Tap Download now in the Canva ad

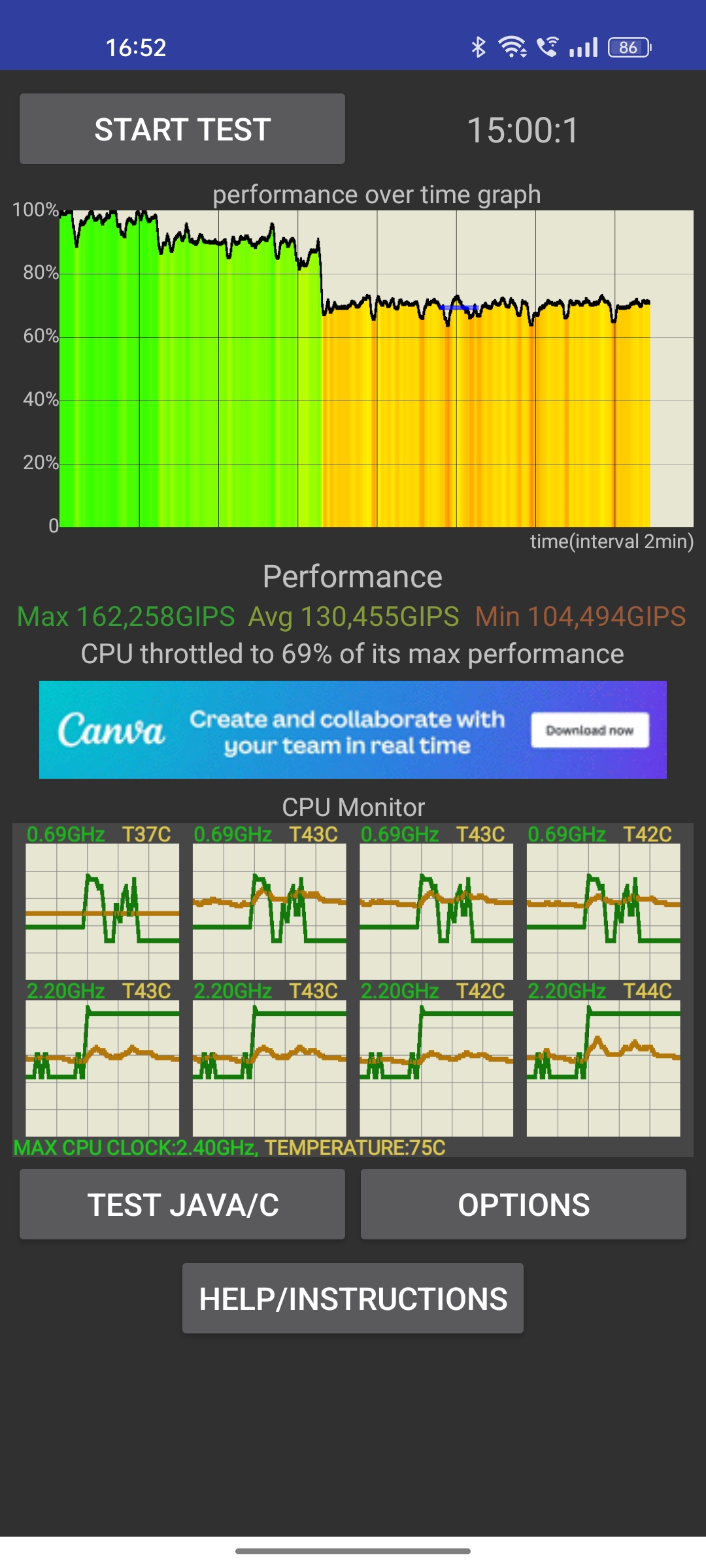pos(590,730)
